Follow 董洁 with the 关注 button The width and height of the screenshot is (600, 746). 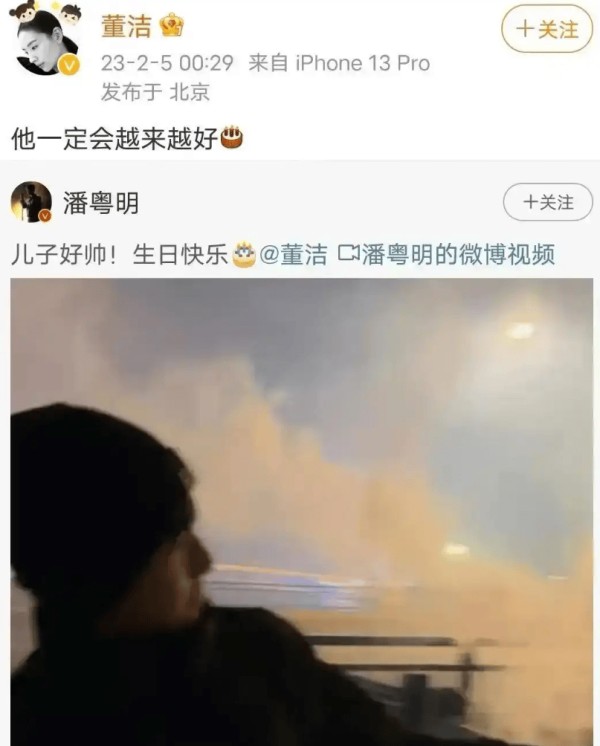pyautogui.click(x=547, y=29)
